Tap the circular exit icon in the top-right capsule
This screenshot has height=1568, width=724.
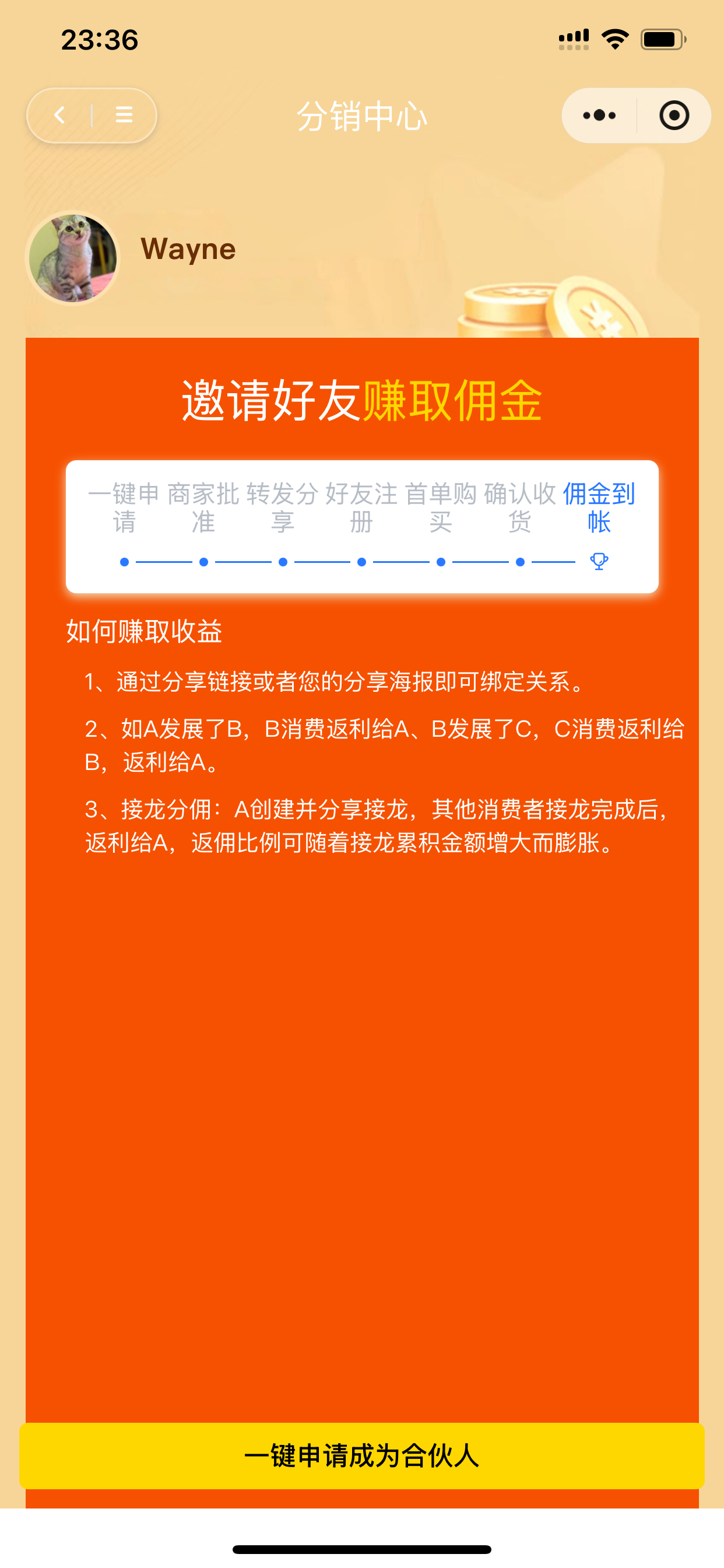coord(674,116)
